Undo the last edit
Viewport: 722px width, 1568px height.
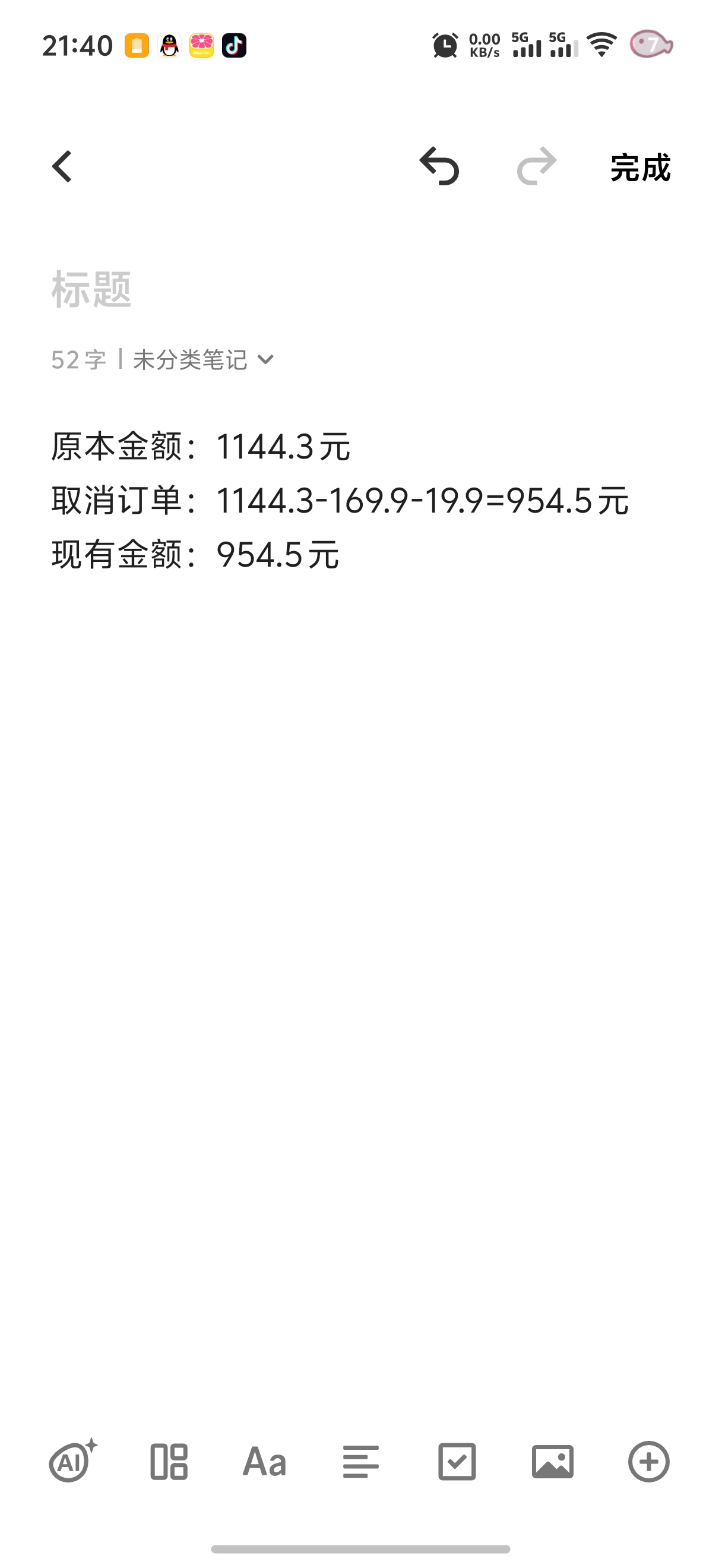pos(439,167)
